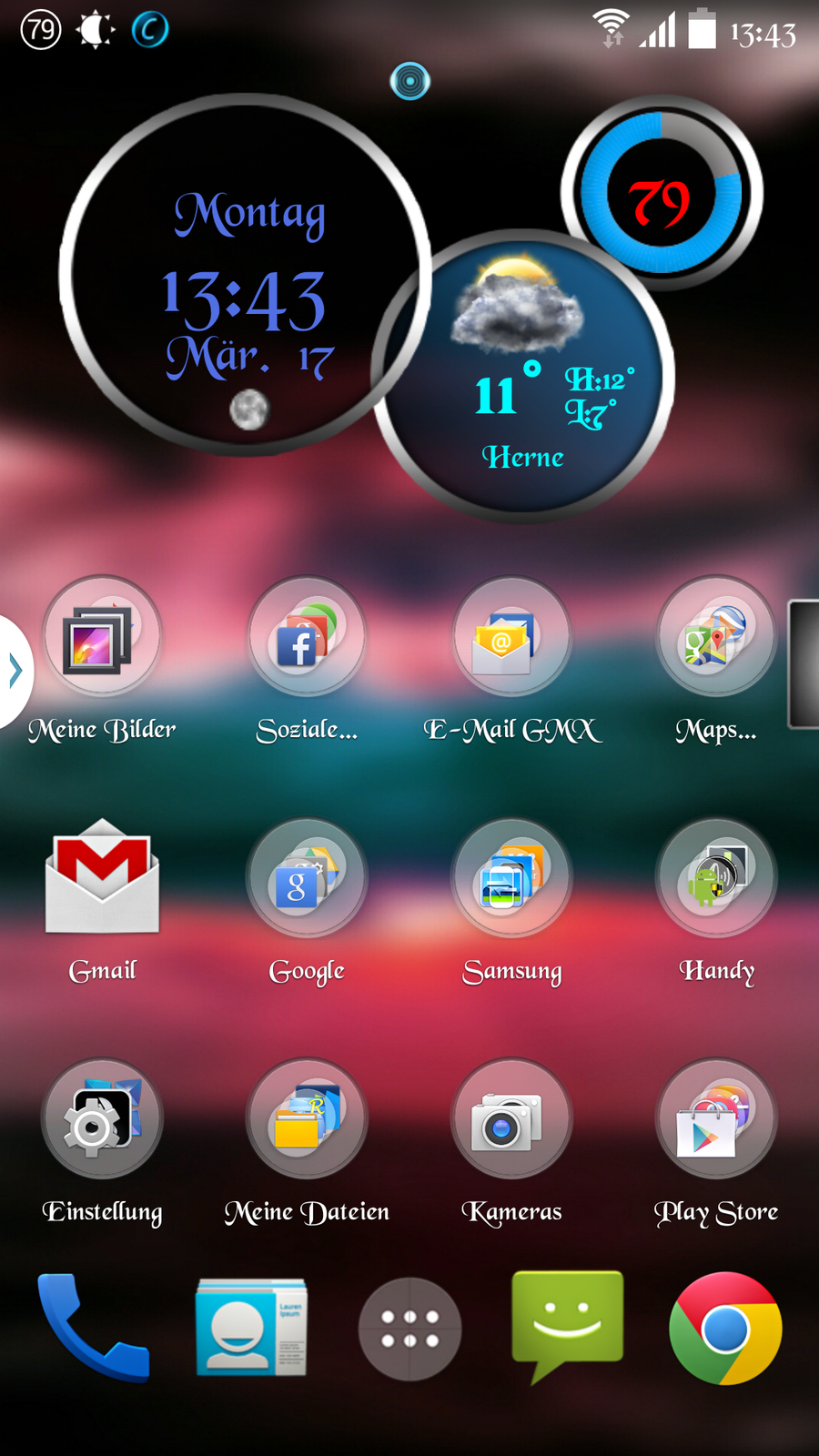Open the Einstellung settings folder
Viewport: 819px width, 1456px height.
click(x=102, y=1118)
